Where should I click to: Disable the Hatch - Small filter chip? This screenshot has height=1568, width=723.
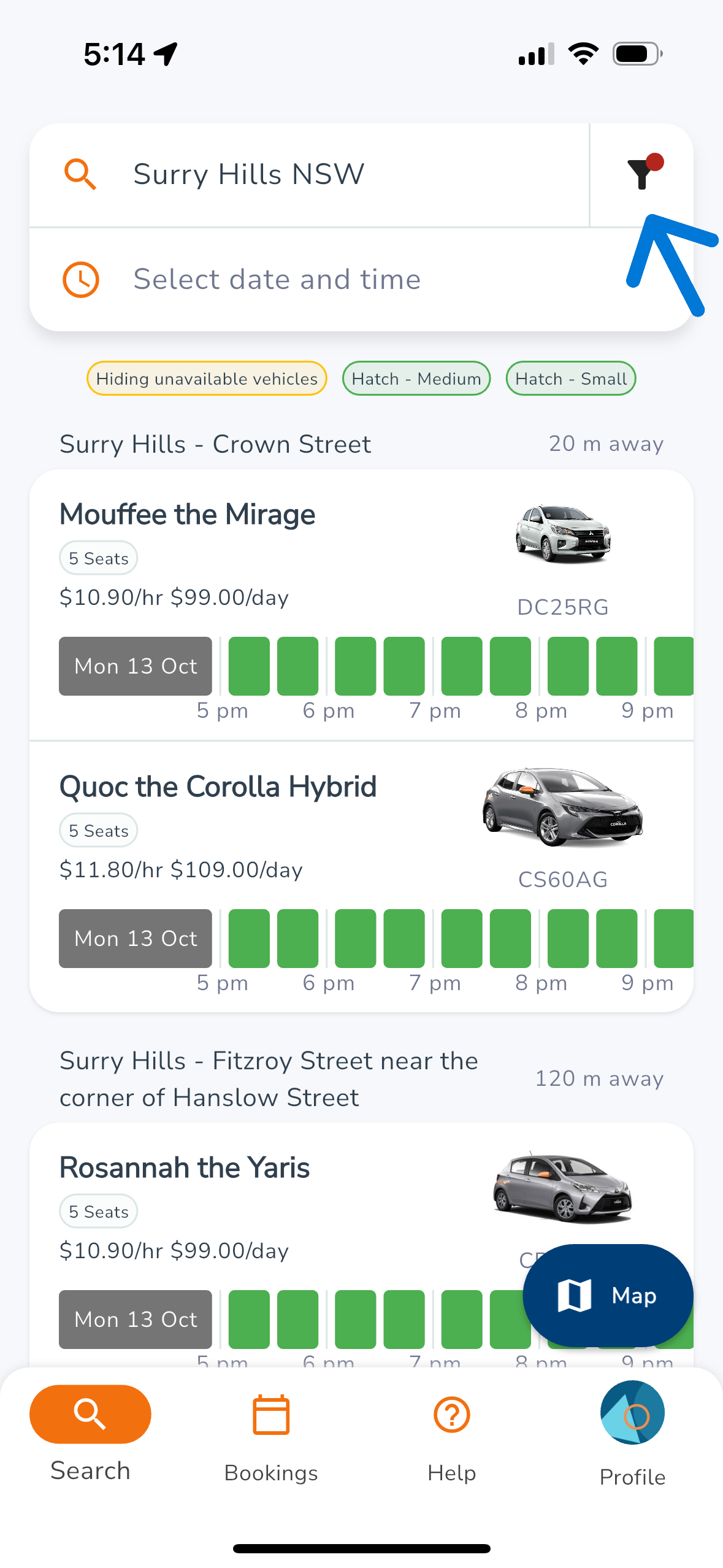[570, 379]
